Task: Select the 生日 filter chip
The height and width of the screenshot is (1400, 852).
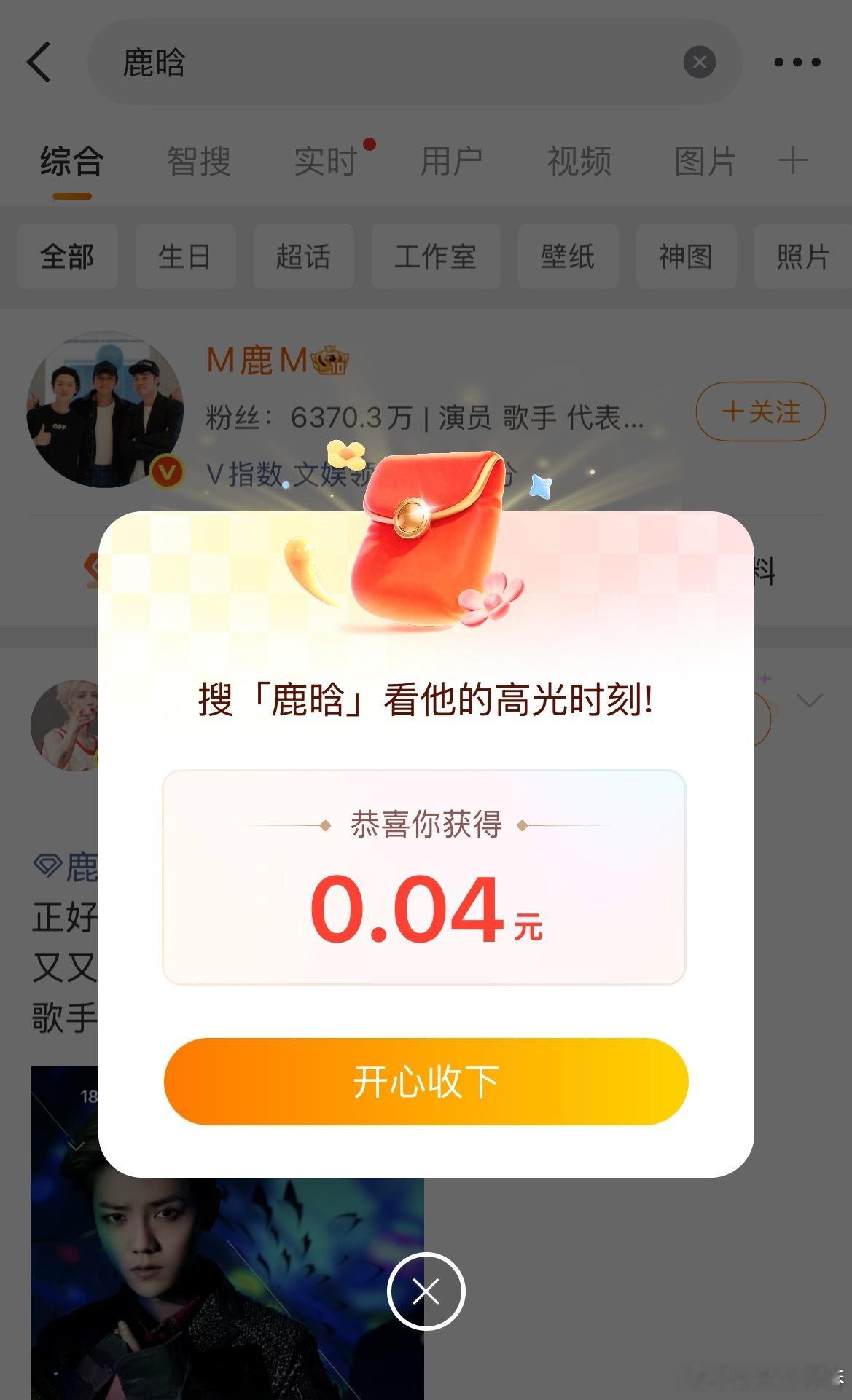Action: 186,256
